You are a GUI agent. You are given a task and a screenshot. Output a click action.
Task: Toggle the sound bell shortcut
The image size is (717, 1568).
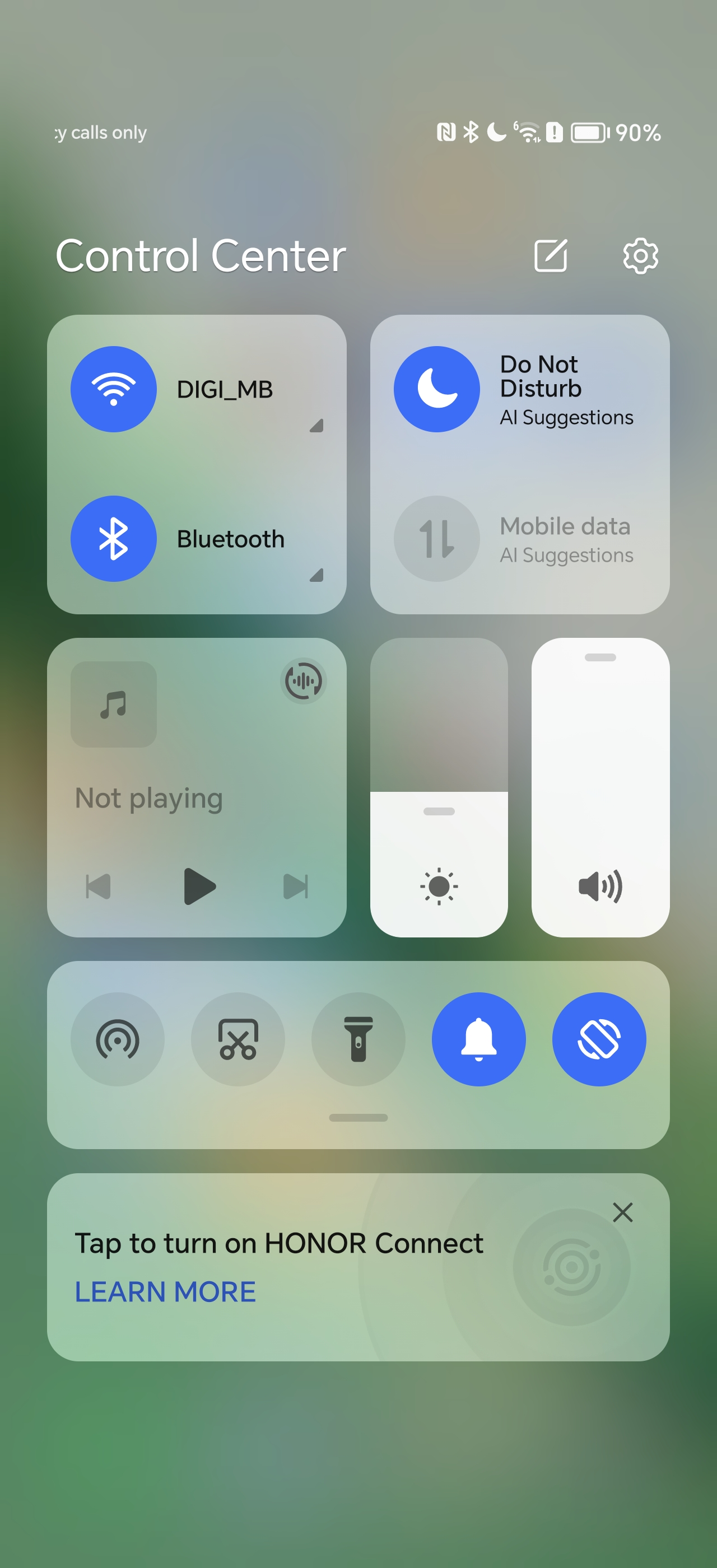pyautogui.click(x=479, y=1039)
